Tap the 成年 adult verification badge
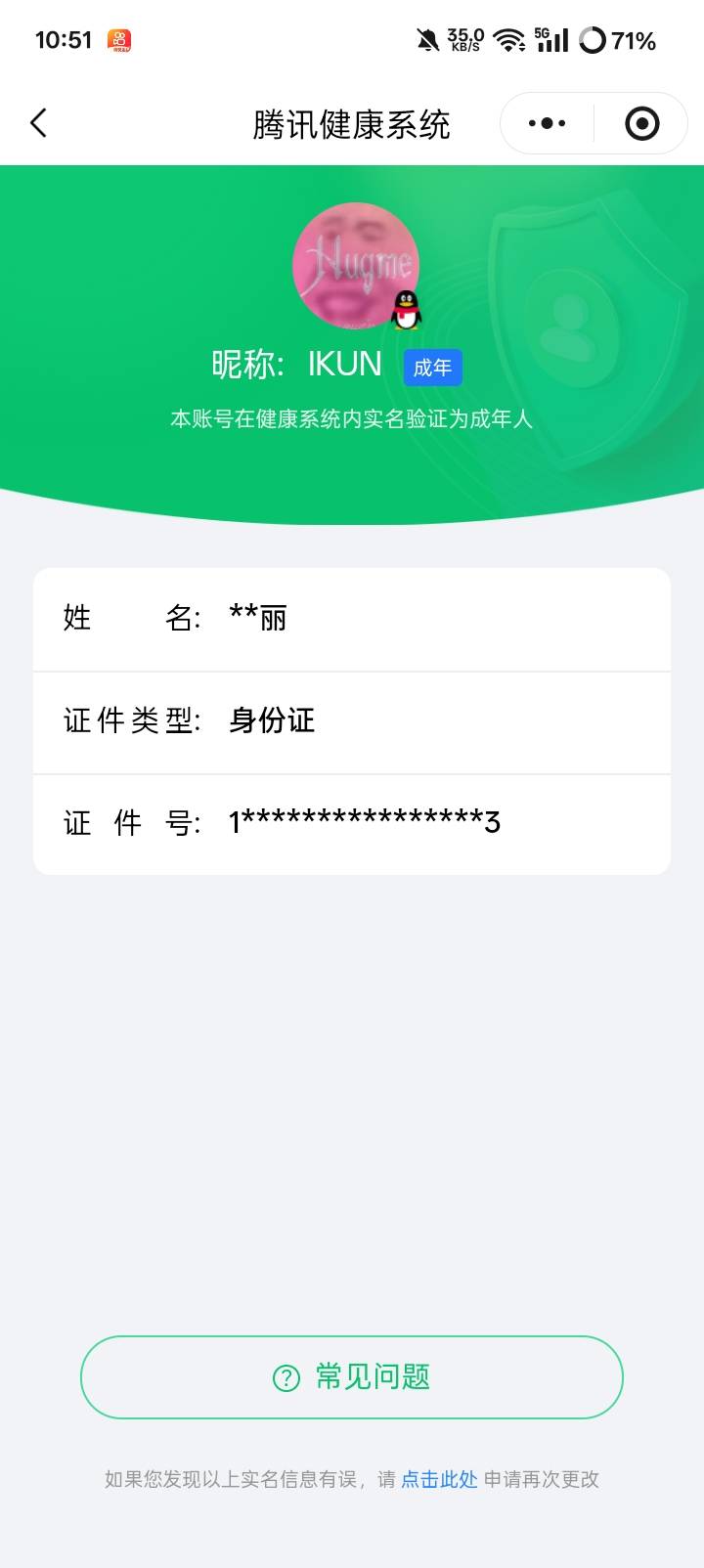 click(x=433, y=367)
